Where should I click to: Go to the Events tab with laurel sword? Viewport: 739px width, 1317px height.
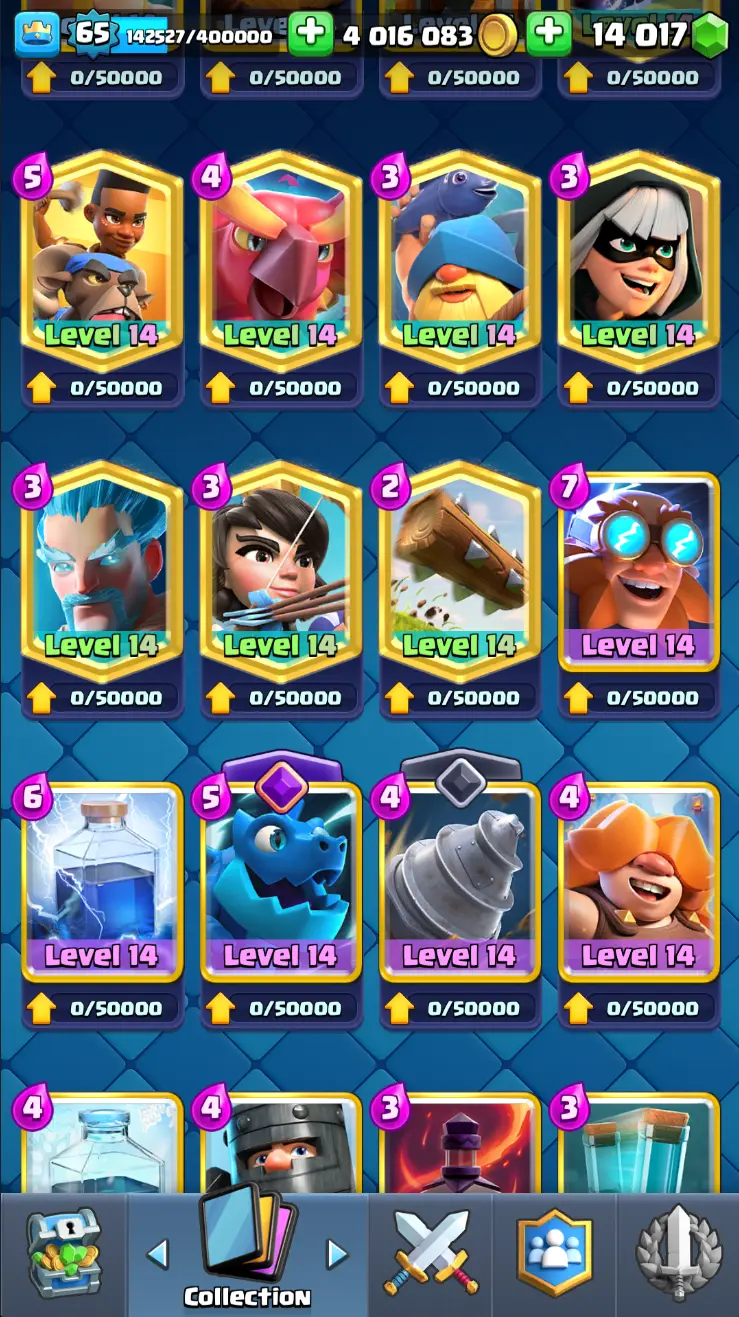[678, 1254]
